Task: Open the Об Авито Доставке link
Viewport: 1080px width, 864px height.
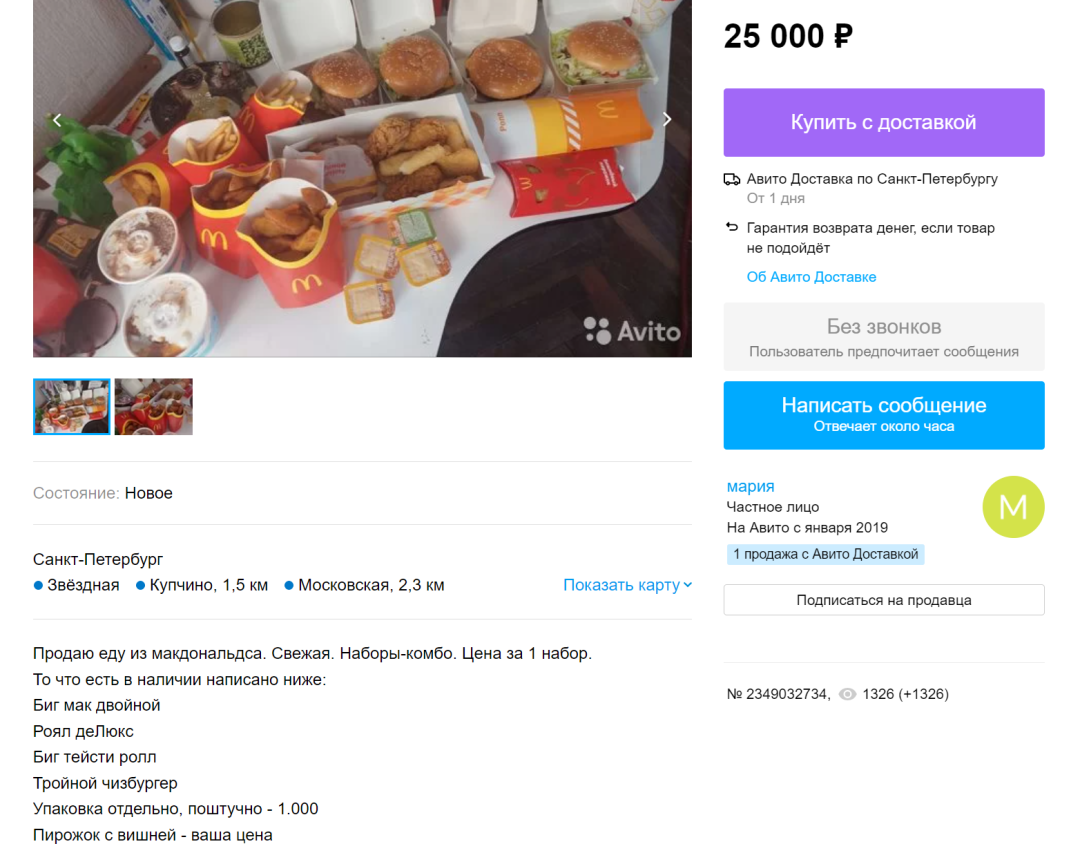Action: [811, 277]
